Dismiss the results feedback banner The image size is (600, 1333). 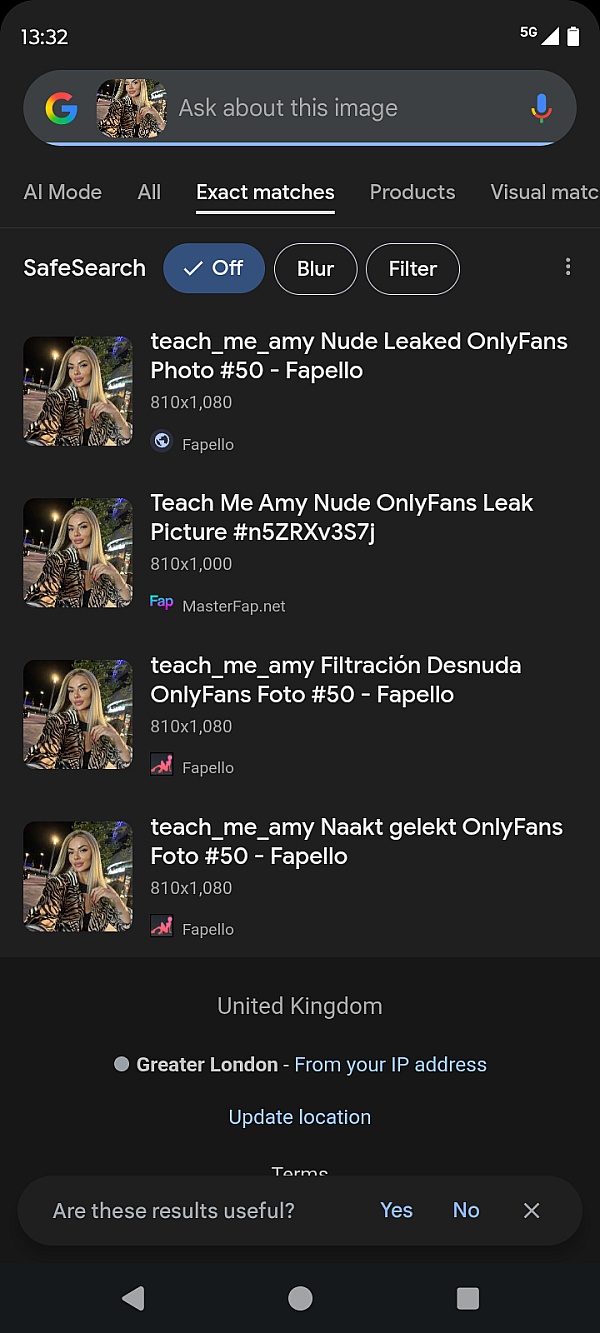[x=532, y=1210]
